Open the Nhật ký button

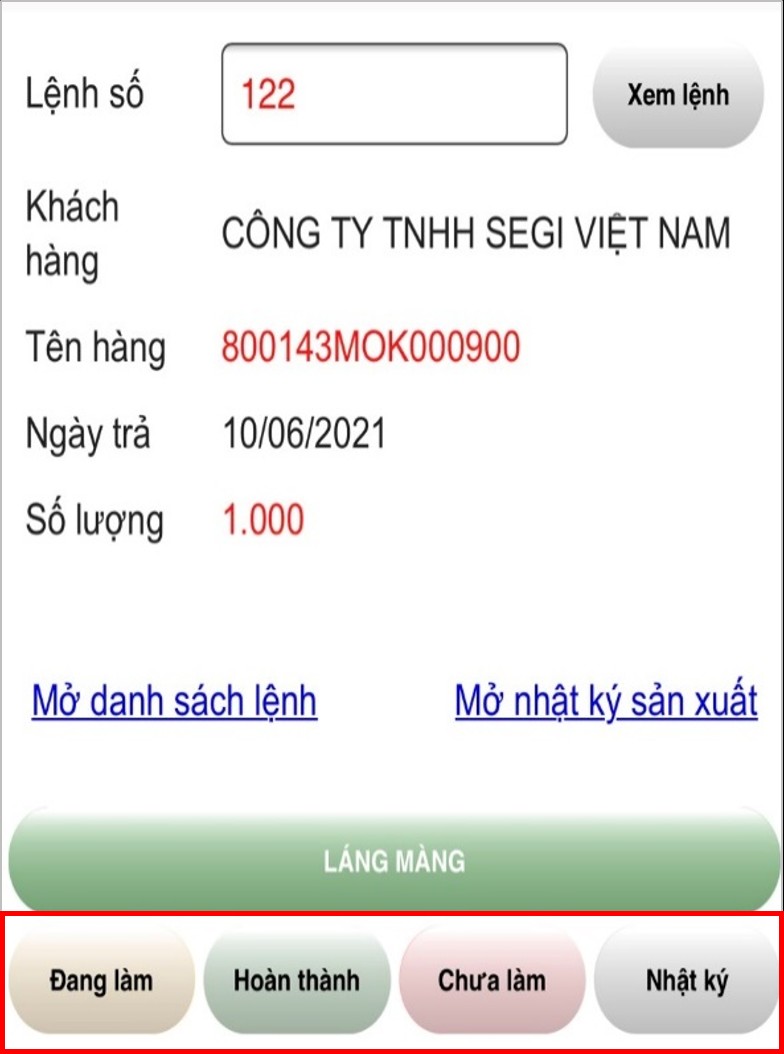684,980
